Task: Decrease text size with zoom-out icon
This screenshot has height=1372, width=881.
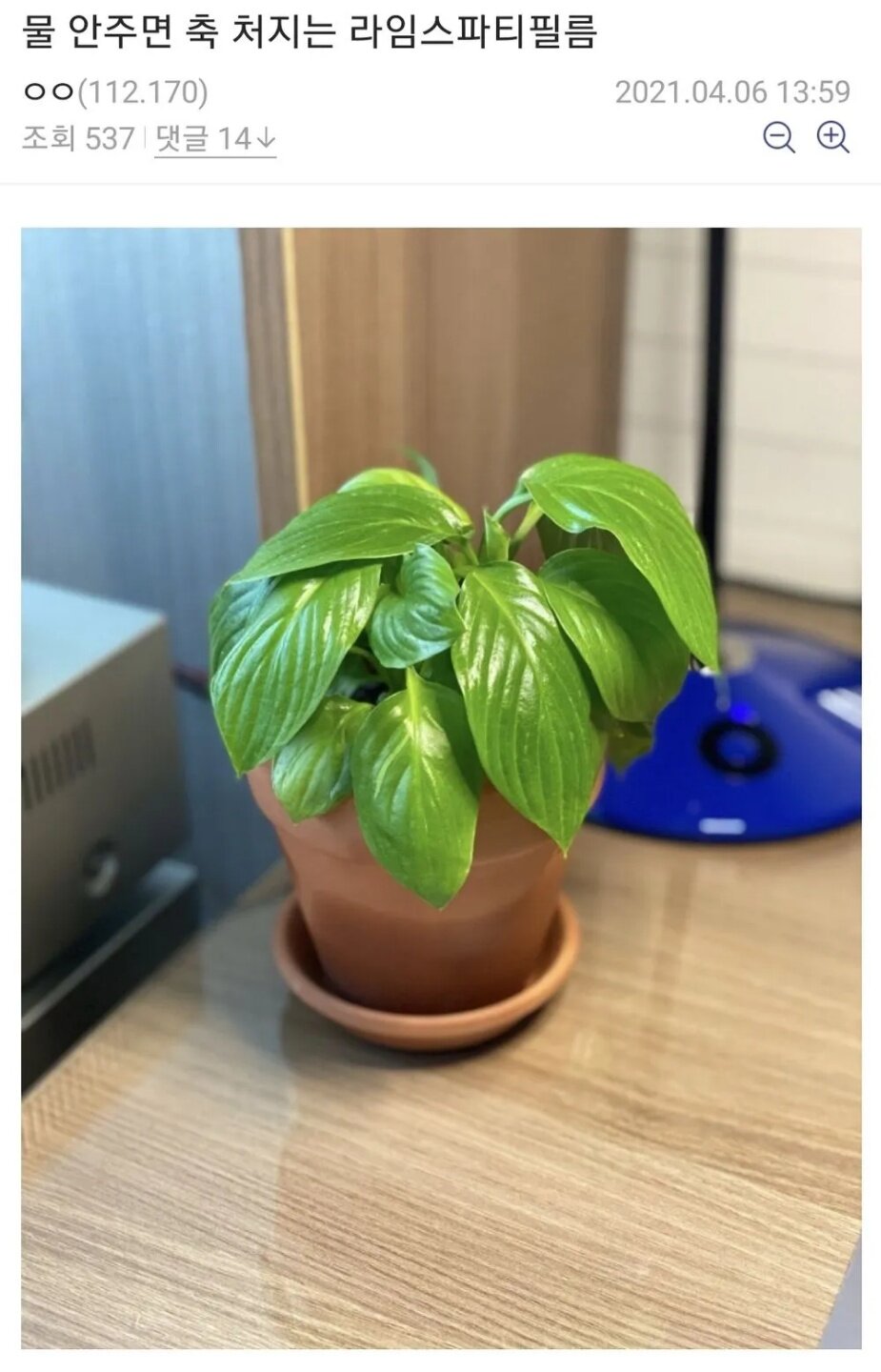Action: pos(779,138)
